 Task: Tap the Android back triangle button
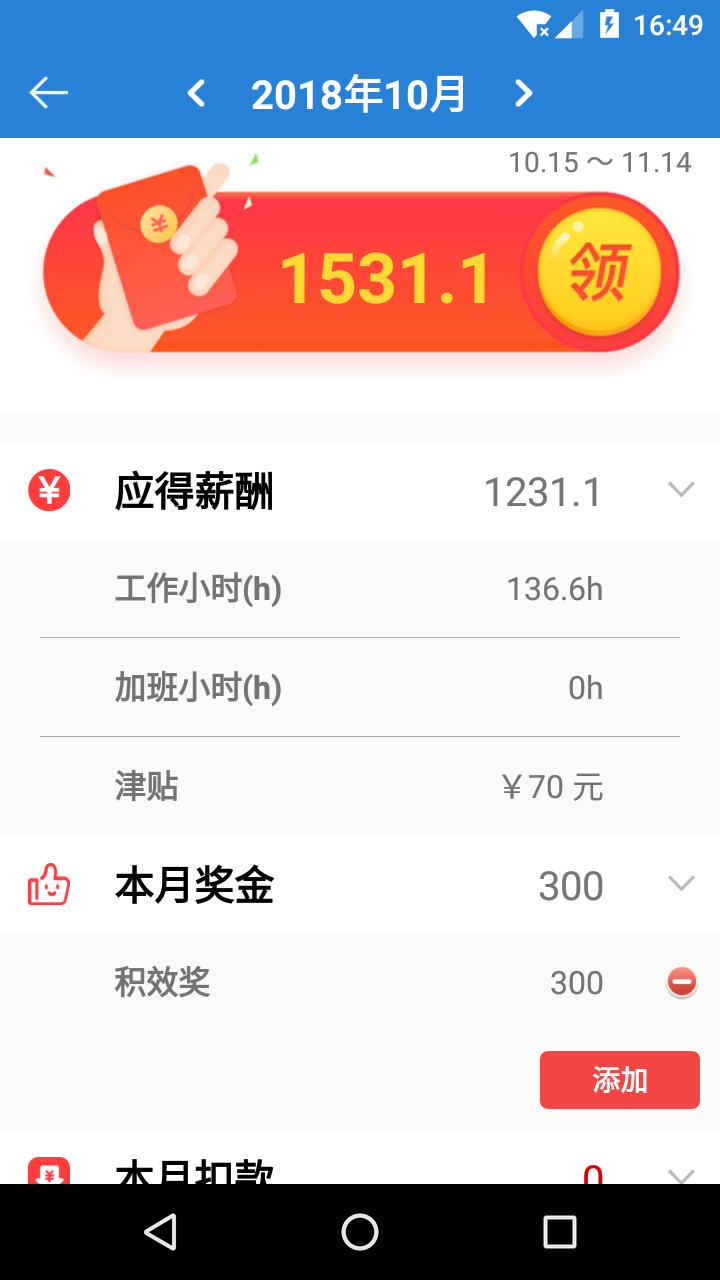[x=160, y=1235]
